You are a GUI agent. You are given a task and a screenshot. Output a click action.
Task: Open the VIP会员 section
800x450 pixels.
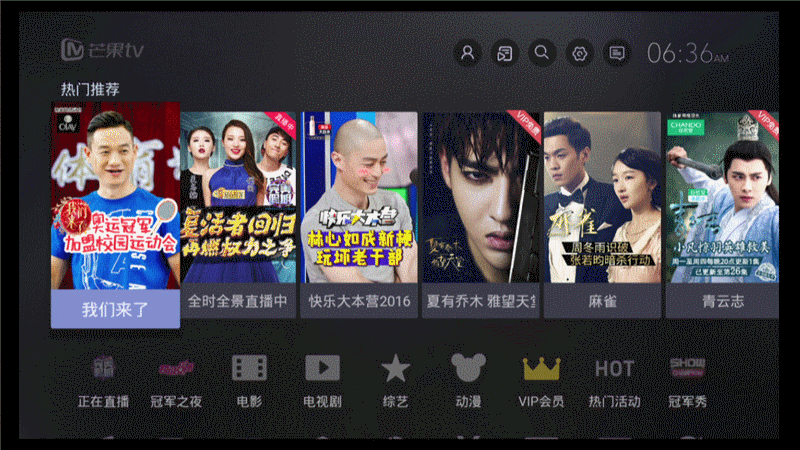click(541, 380)
